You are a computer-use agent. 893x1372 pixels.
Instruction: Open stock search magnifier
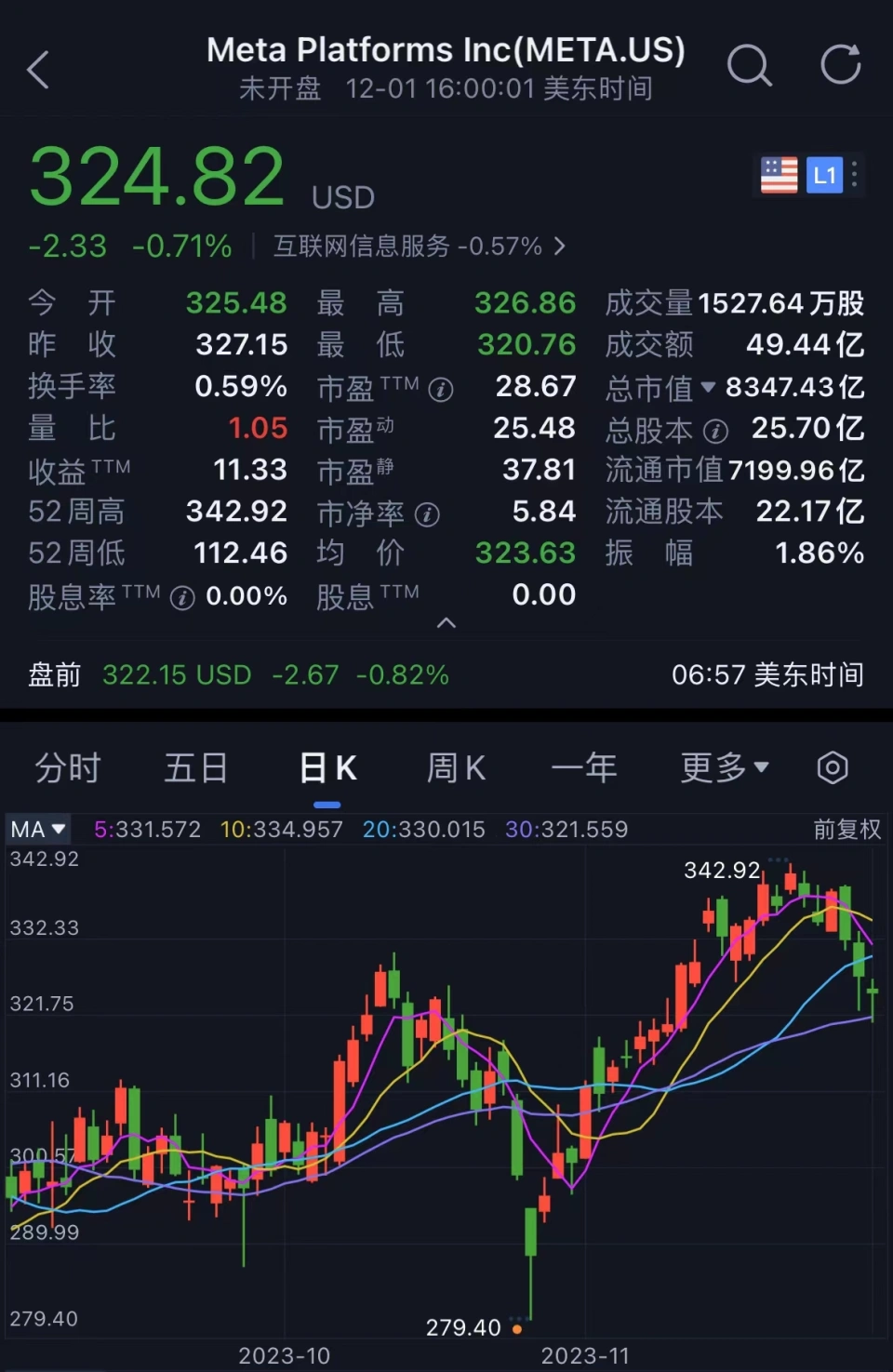tap(749, 66)
